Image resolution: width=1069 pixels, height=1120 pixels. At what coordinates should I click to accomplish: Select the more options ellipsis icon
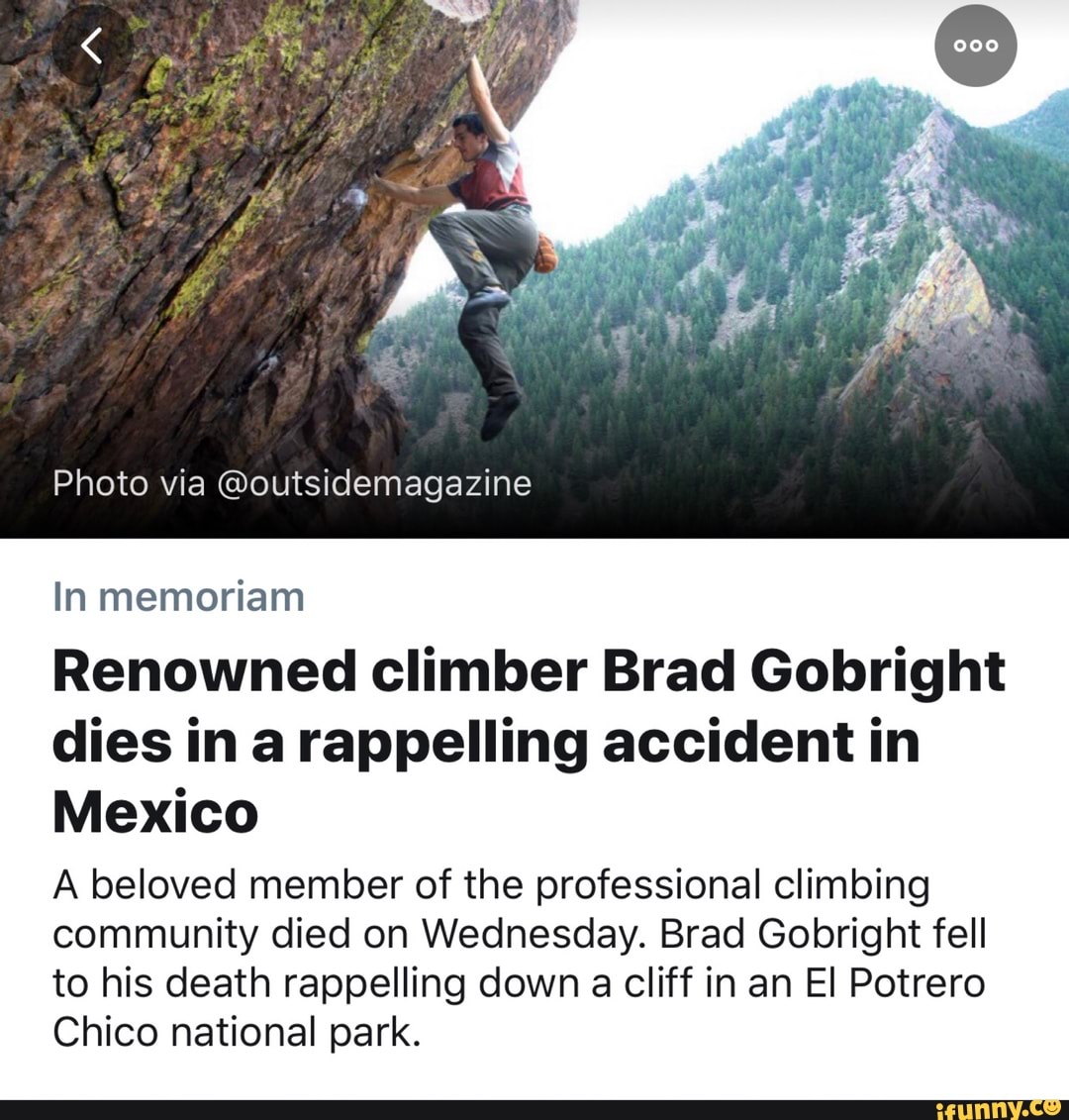point(976,45)
